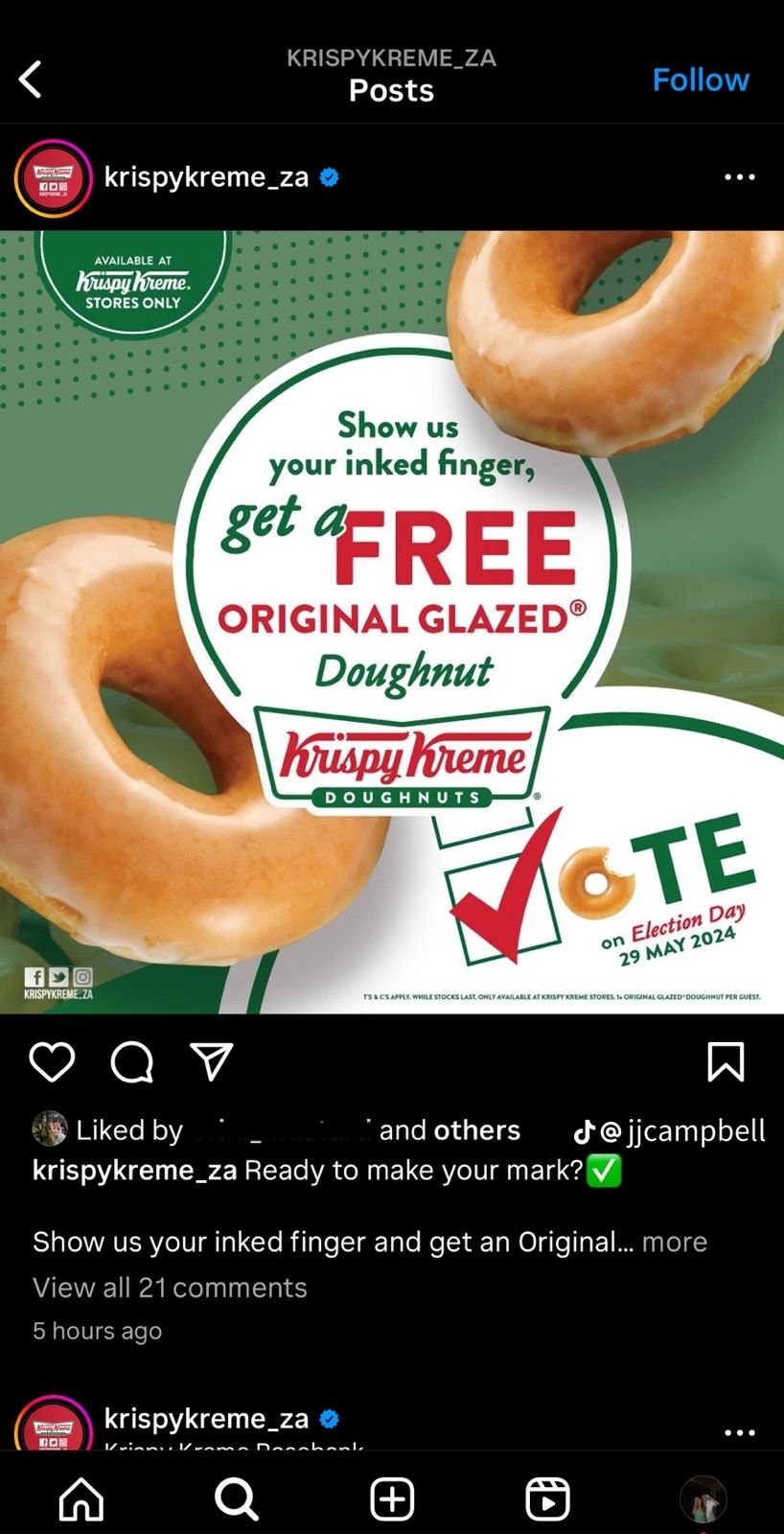The image size is (784, 1534).
Task: Follow the krispykreme_za account
Action: click(701, 80)
